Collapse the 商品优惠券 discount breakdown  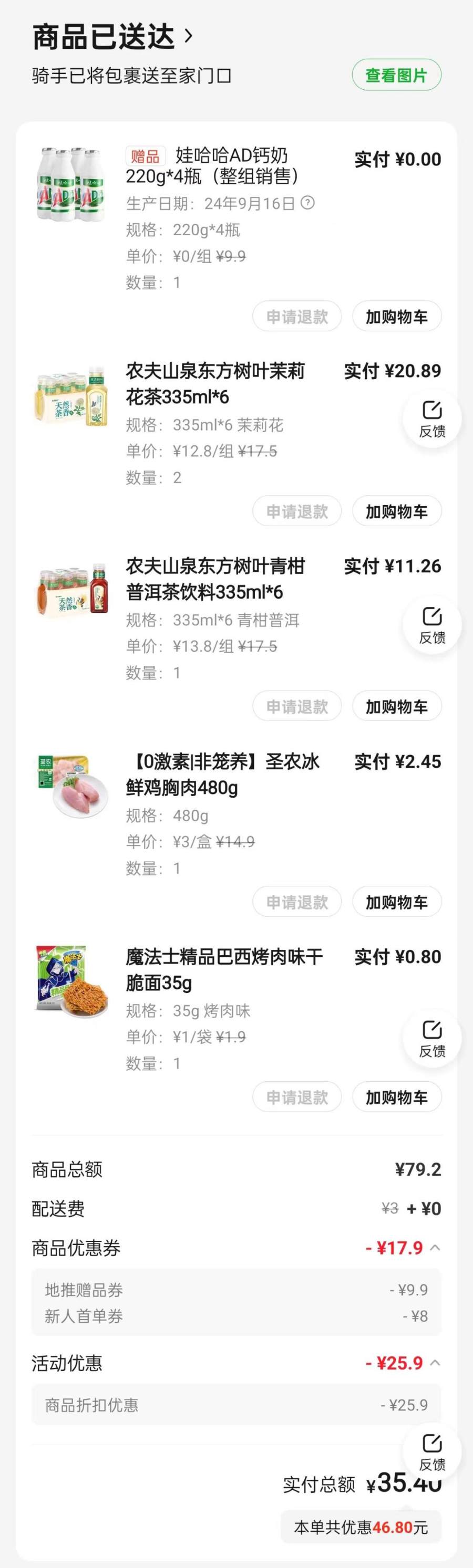435,1248
